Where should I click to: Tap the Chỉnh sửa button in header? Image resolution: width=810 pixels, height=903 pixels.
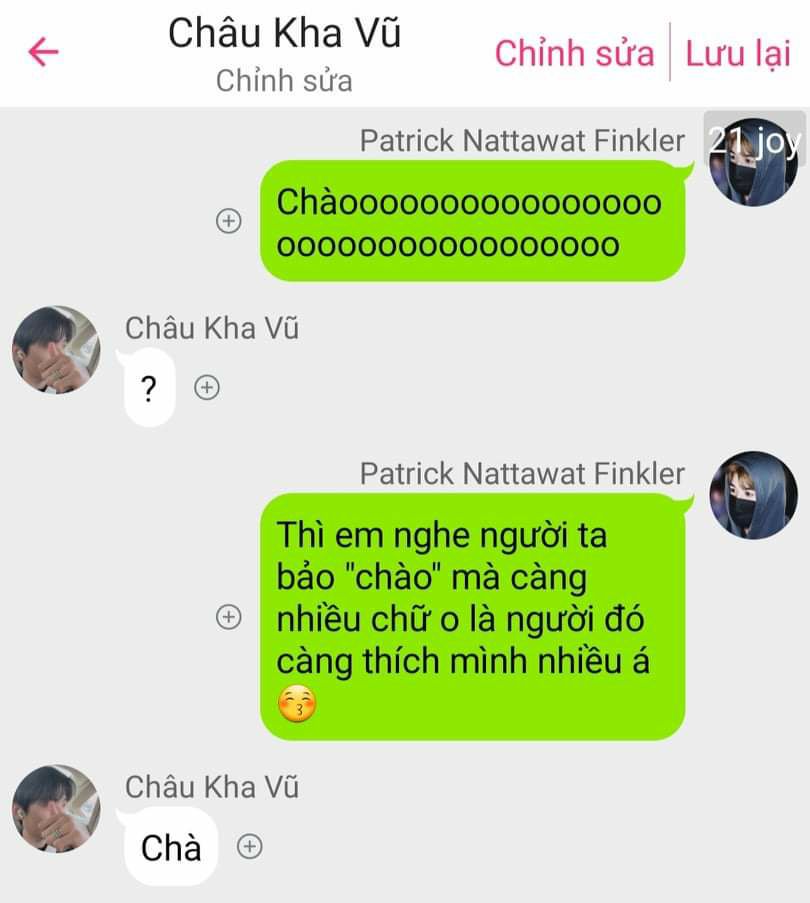(574, 53)
